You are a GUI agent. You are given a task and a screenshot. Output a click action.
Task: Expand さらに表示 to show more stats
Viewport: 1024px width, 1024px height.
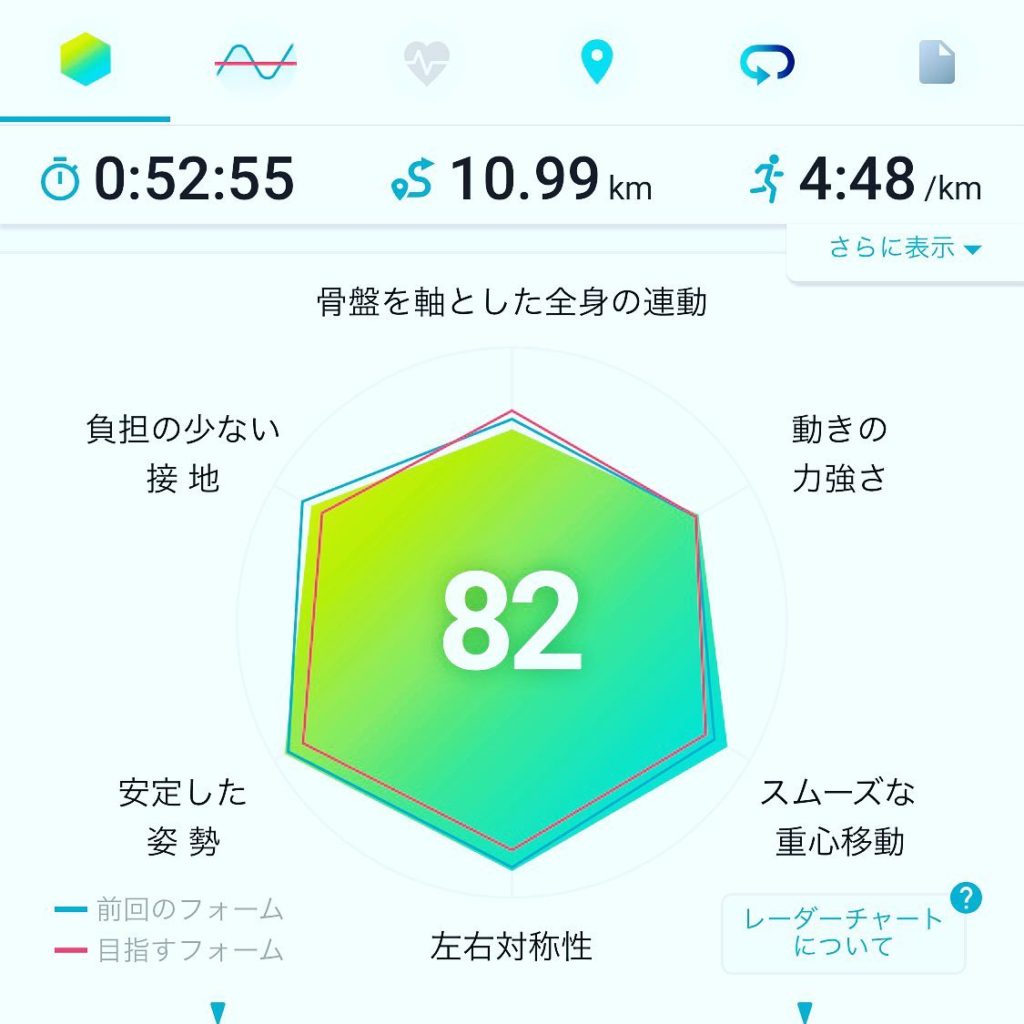click(x=905, y=248)
